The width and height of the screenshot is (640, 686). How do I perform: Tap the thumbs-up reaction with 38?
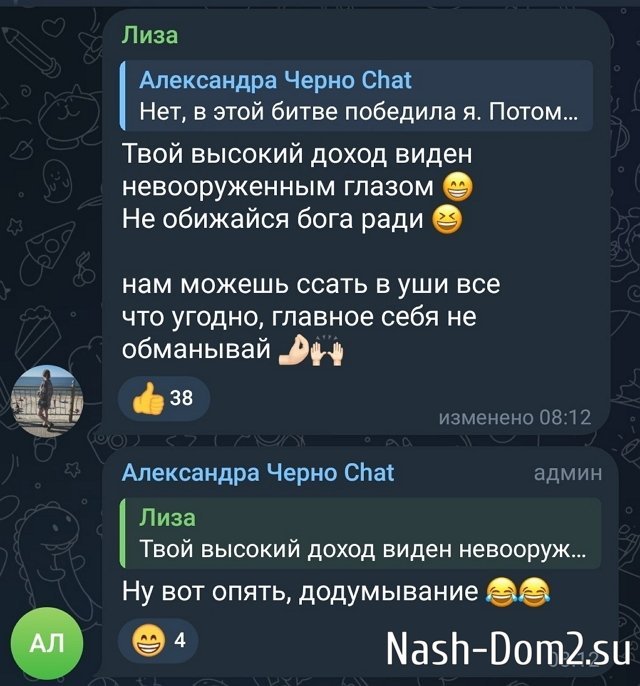[164, 399]
